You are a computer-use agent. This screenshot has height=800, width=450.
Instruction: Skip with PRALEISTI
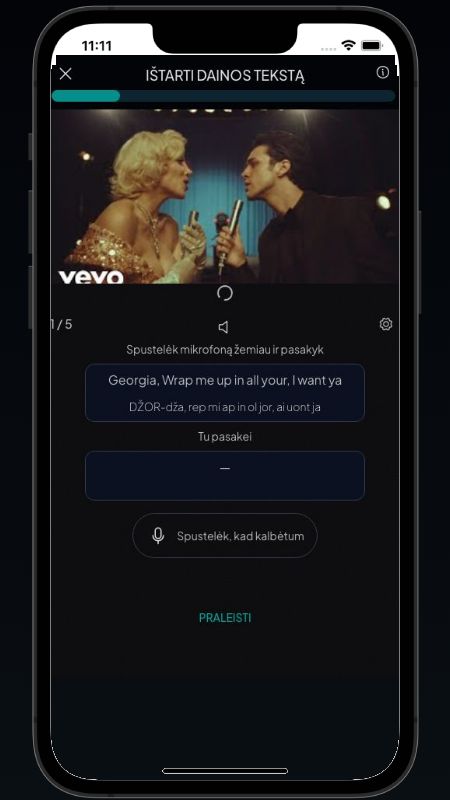click(x=225, y=618)
